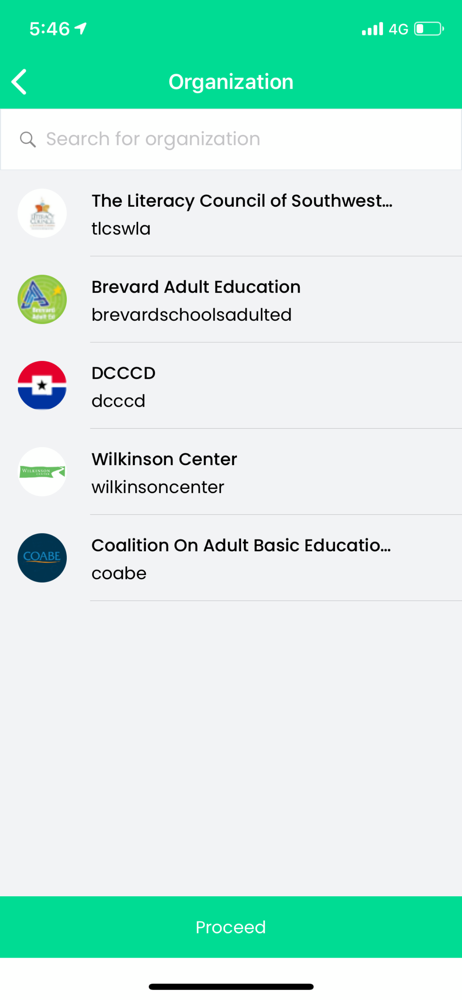The width and height of the screenshot is (462, 1000).
Task: Select The Literacy Council of Southwest organization
Action: [231, 214]
